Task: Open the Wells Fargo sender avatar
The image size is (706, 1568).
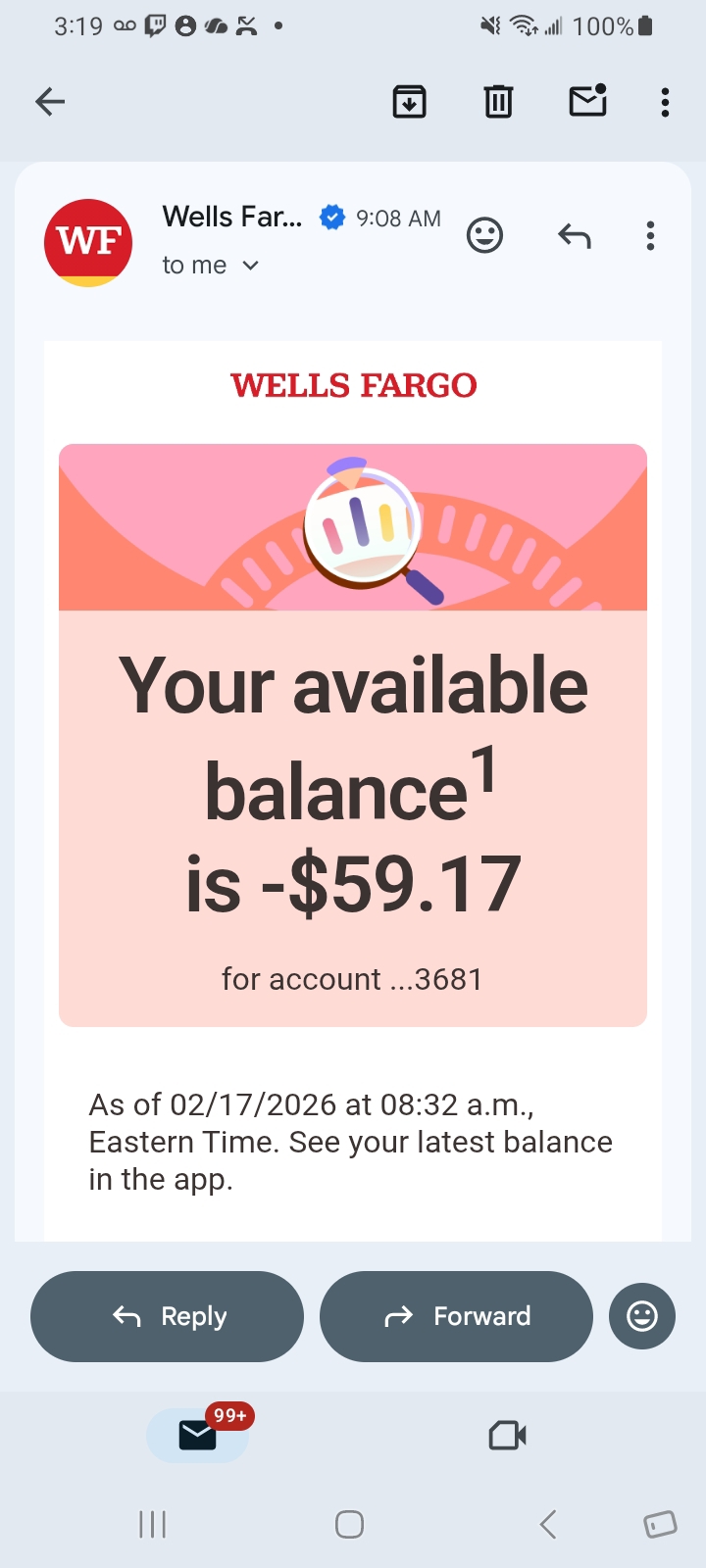Action: coord(88,242)
